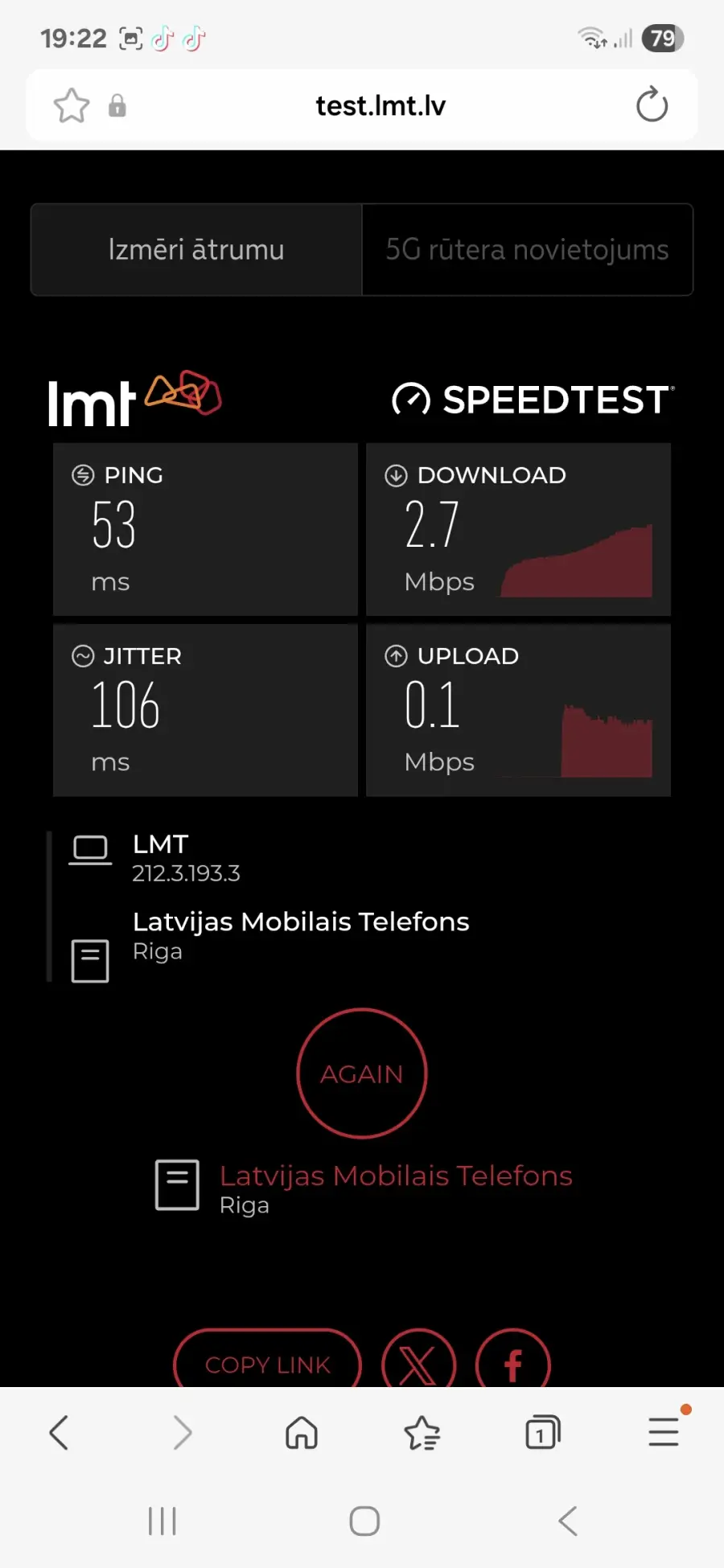The width and height of the screenshot is (724, 1568).
Task: Open the browser bookmarks list
Action: point(422,1432)
